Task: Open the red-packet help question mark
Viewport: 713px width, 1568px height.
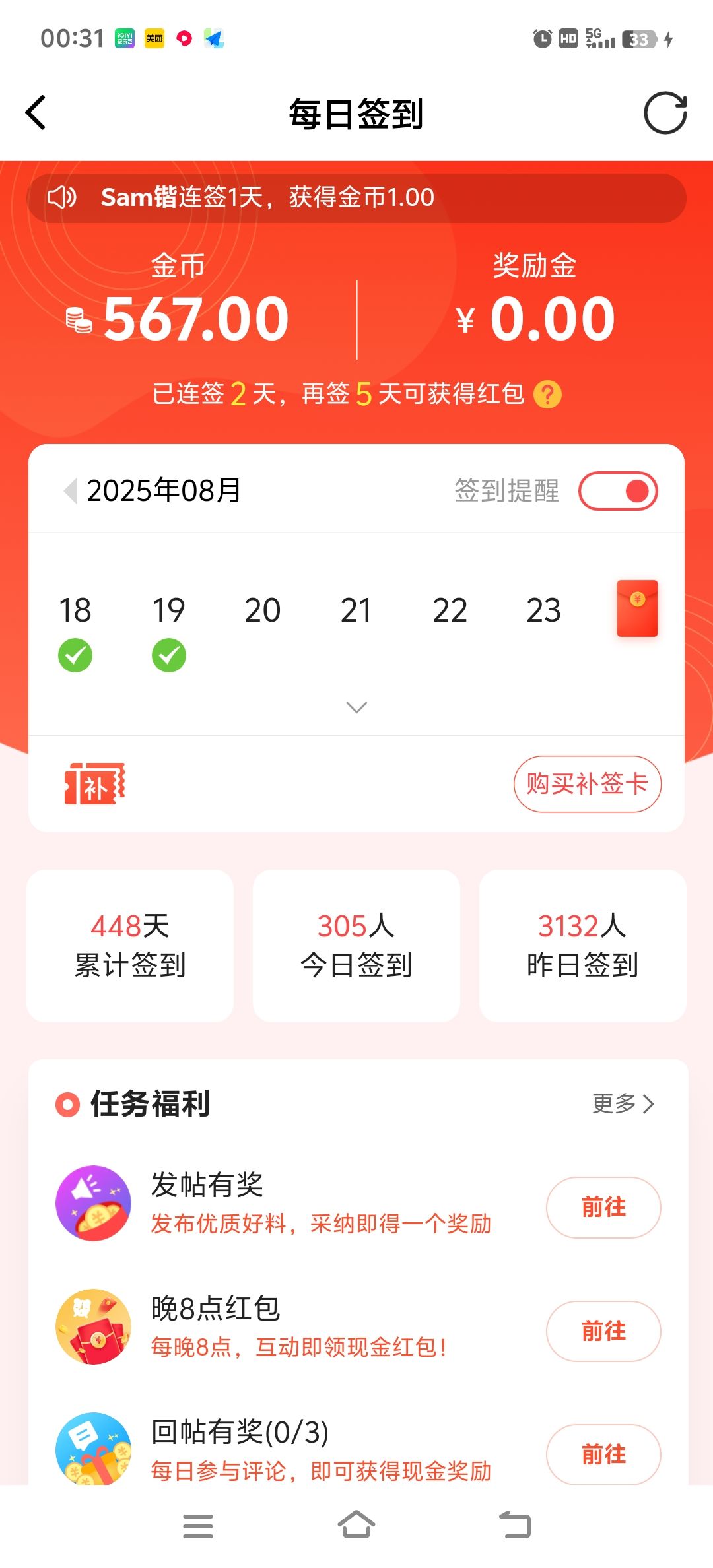Action: (x=547, y=395)
